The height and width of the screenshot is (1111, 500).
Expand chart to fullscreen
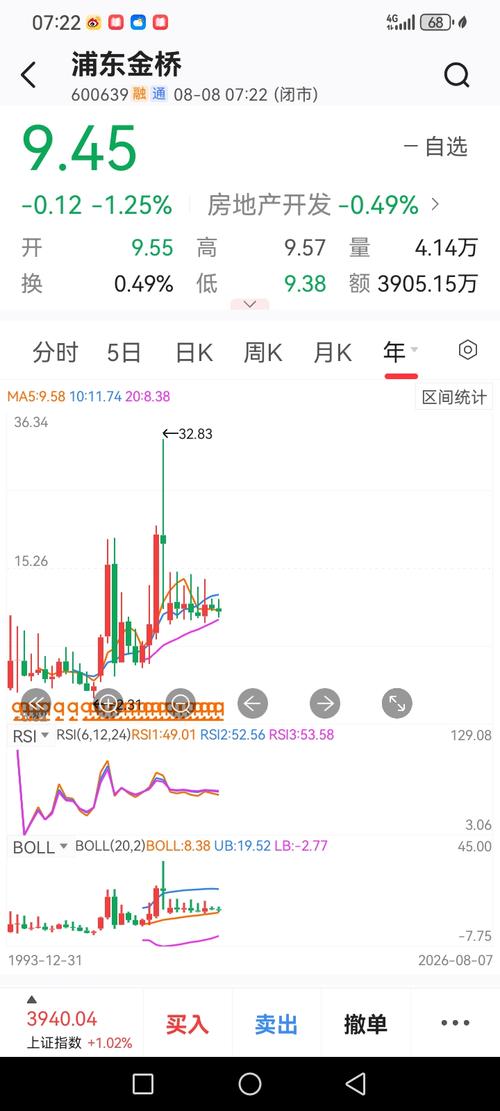tap(397, 704)
